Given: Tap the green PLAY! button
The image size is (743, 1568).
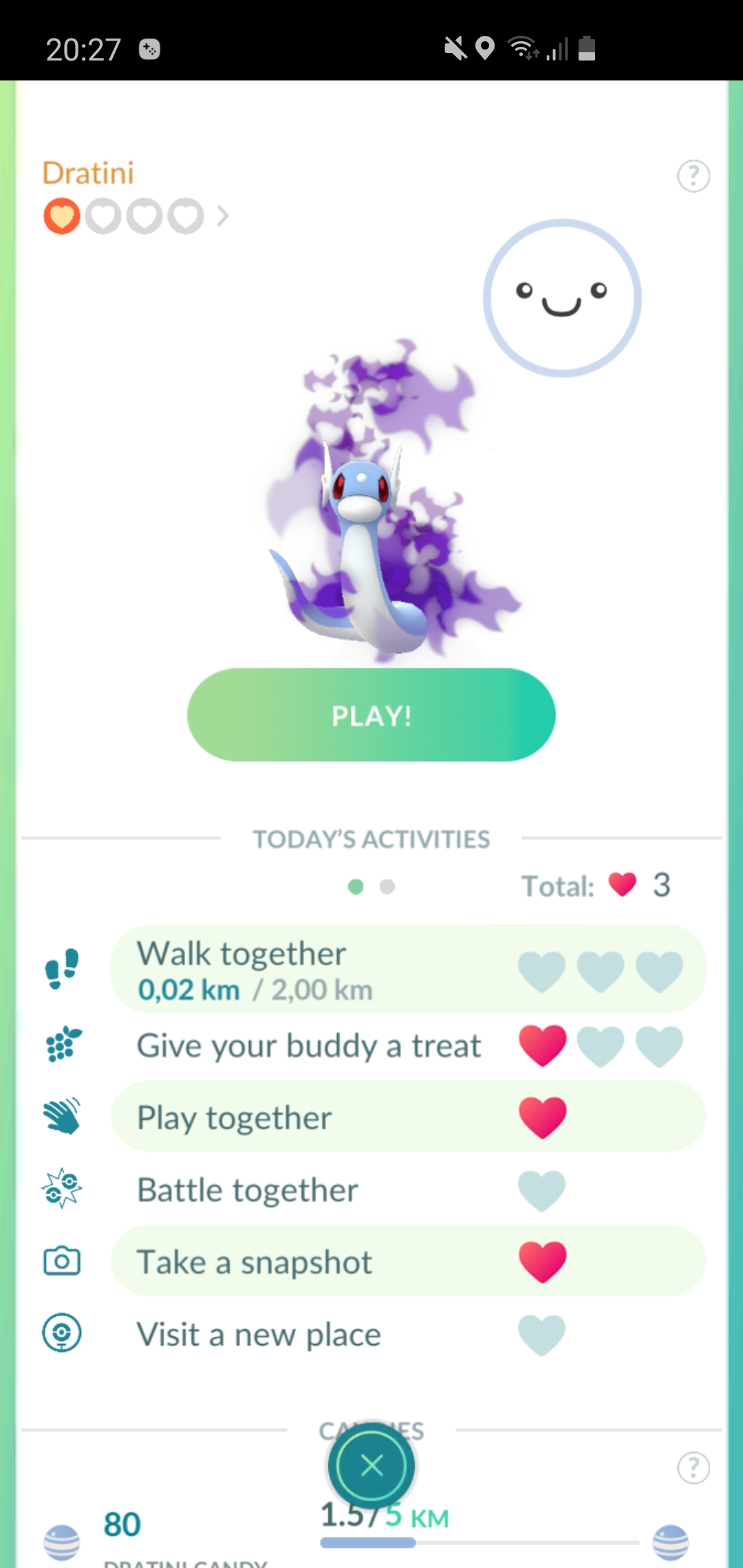Looking at the screenshot, I should (x=371, y=715).
